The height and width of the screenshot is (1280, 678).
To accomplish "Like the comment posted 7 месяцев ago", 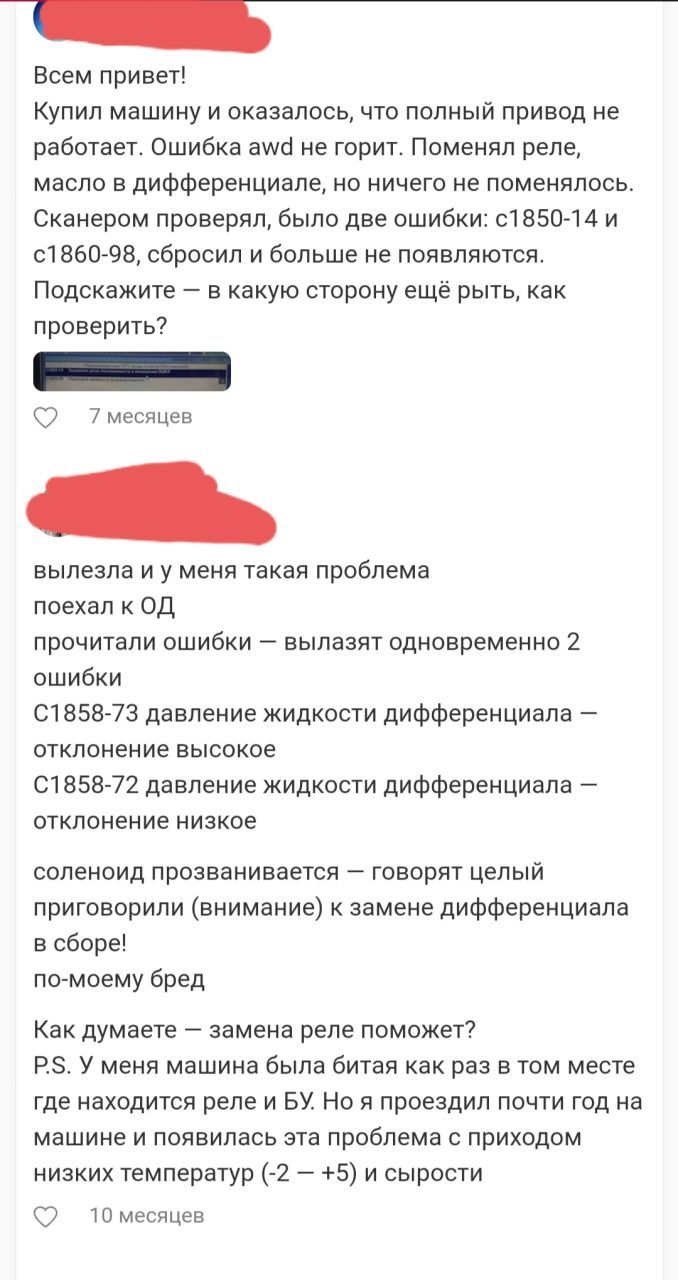I will pos(46,417).
